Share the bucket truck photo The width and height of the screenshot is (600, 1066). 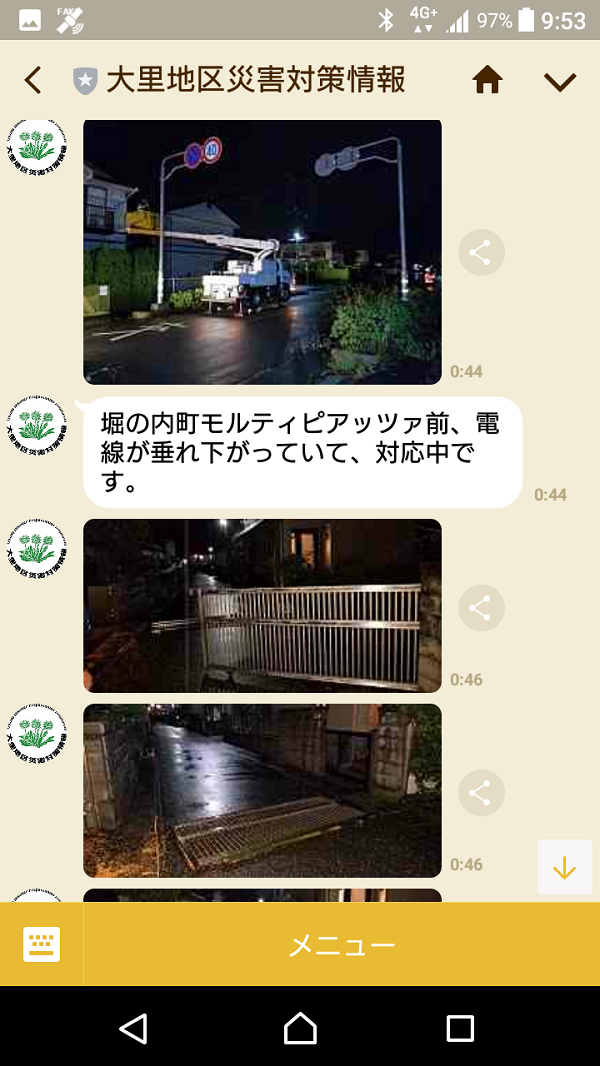481,253
